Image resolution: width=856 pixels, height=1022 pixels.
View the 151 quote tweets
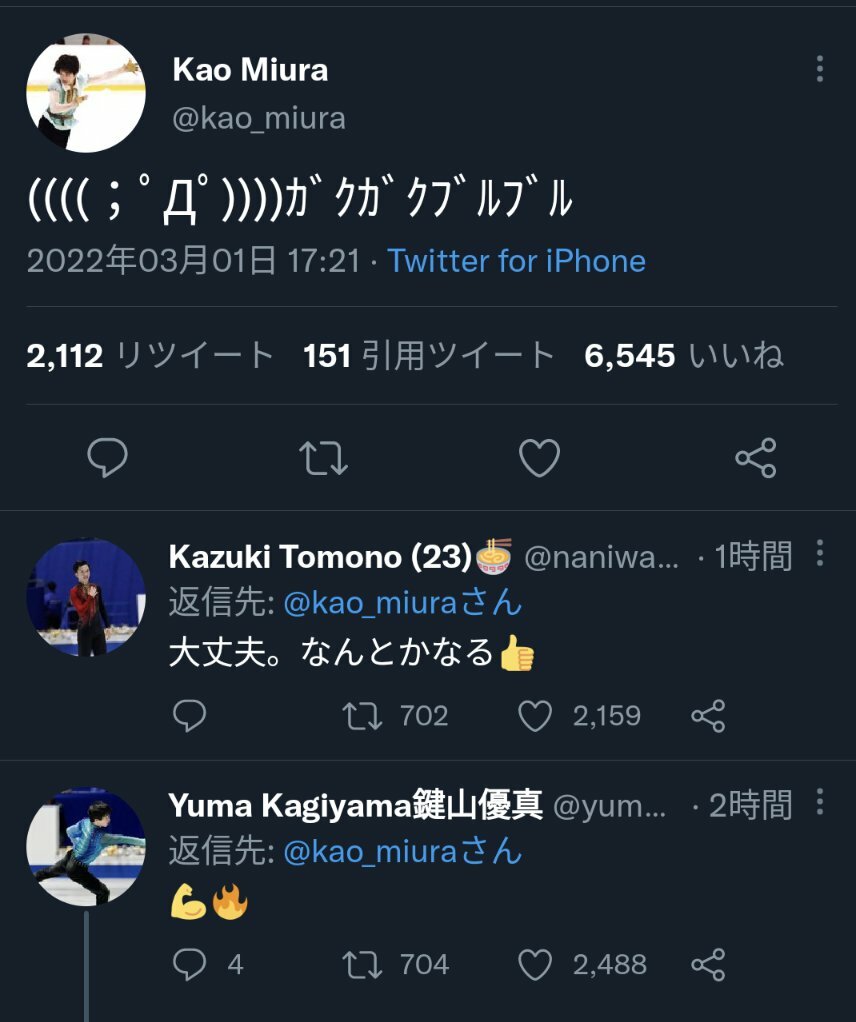point(428,355)
